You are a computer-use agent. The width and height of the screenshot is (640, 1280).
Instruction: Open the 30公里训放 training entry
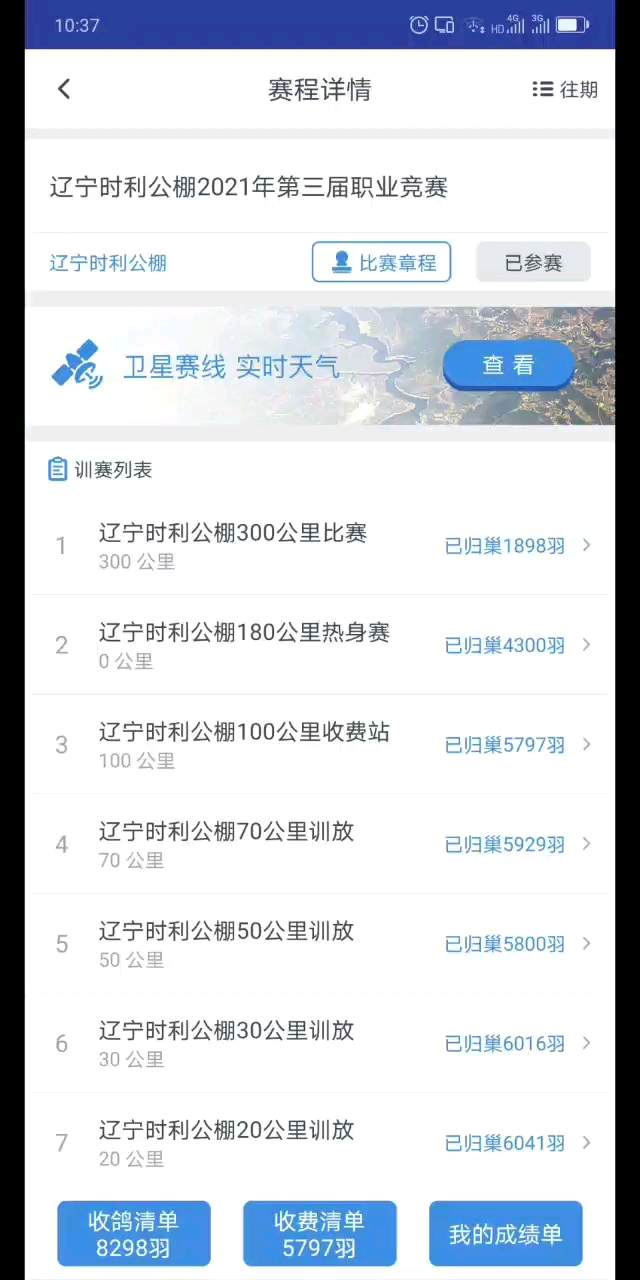click(x=320, y=1043)
